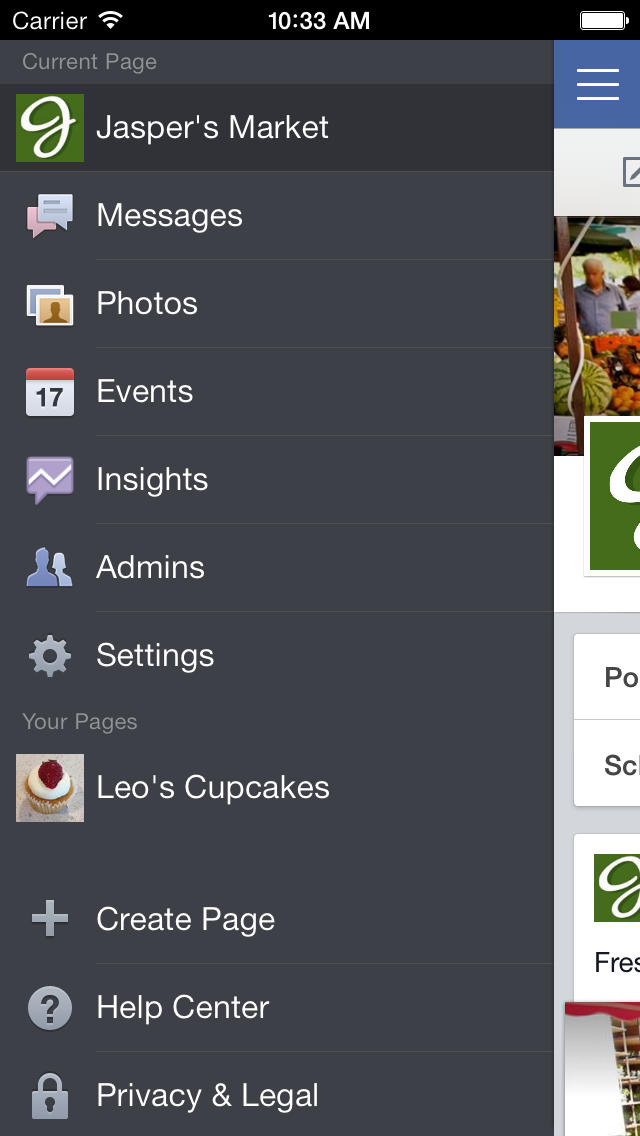Open the Admins list

click(150, 568)
